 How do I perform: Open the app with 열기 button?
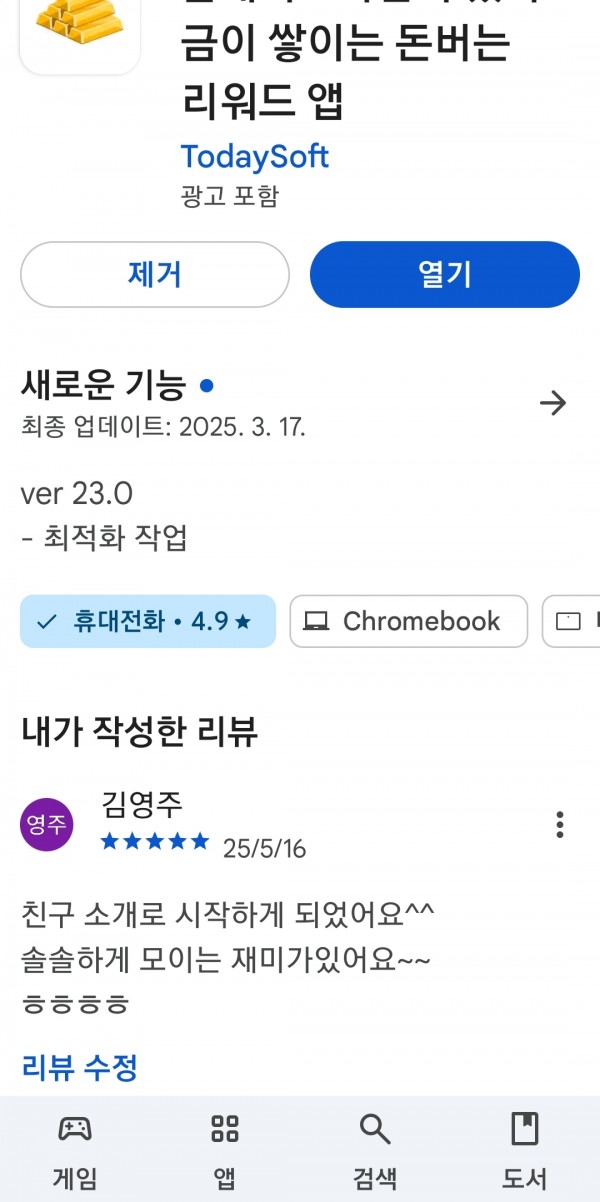tap(445, 274)
